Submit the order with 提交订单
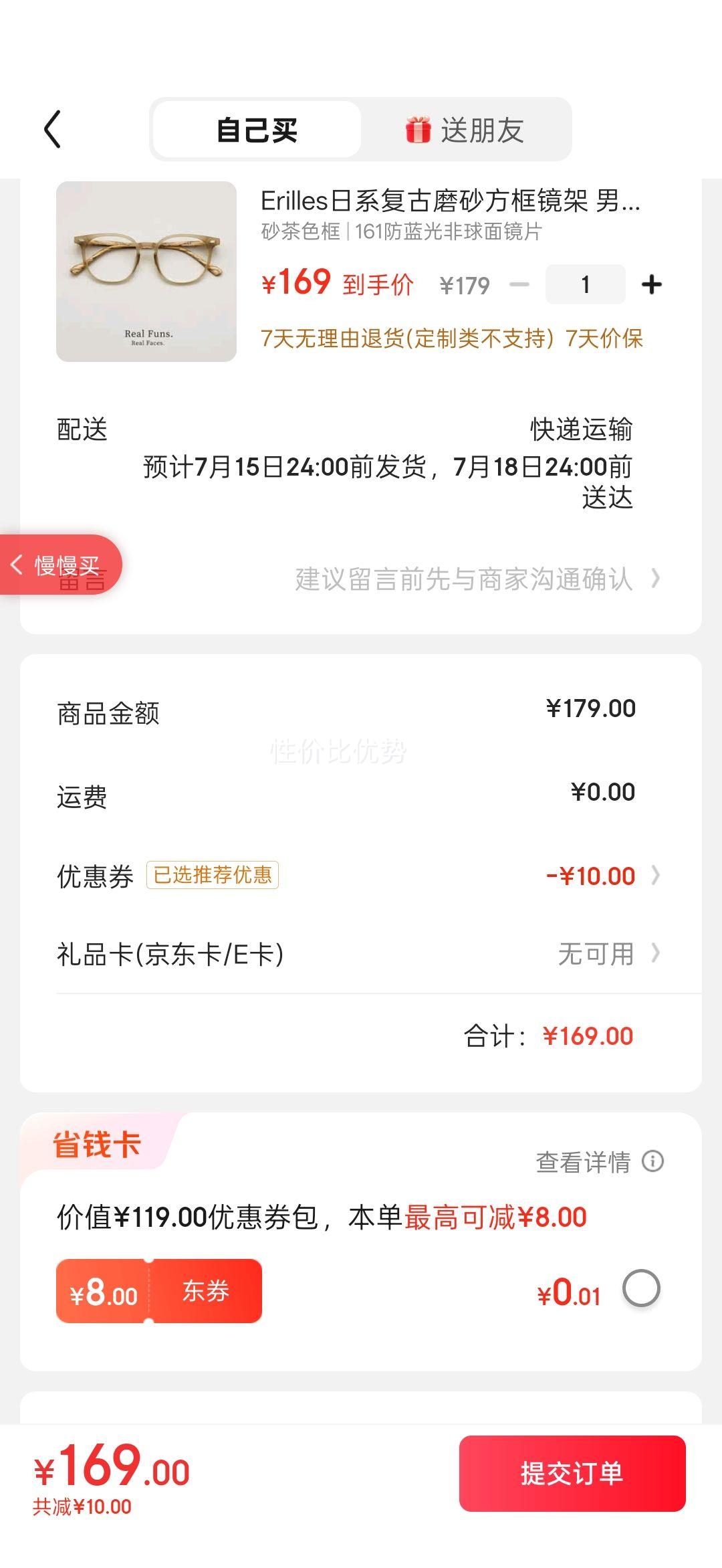Image resolution: width=722 pixels, height=1568 pixels. point(572,1473)
